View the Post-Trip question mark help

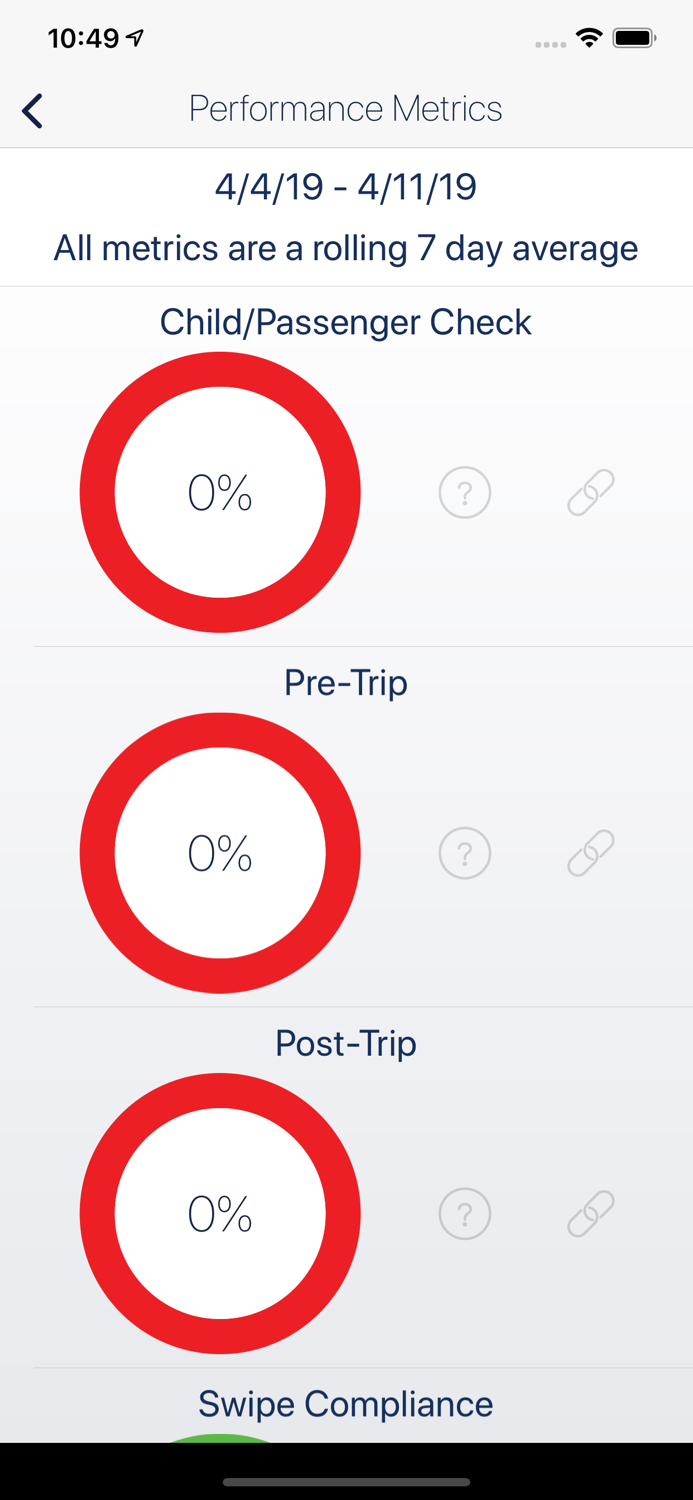[465, 1213]
